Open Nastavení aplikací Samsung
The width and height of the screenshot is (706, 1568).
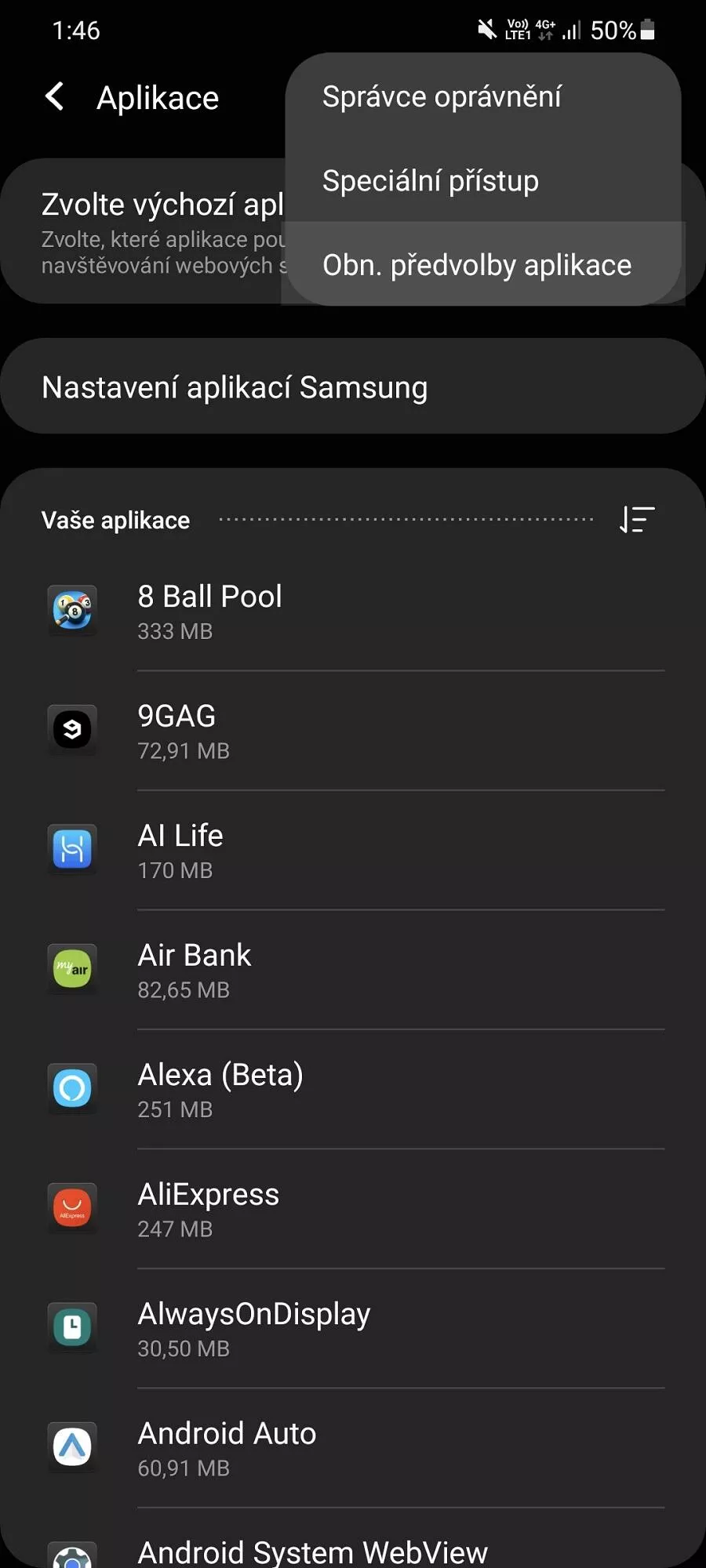tap(353, 387)
